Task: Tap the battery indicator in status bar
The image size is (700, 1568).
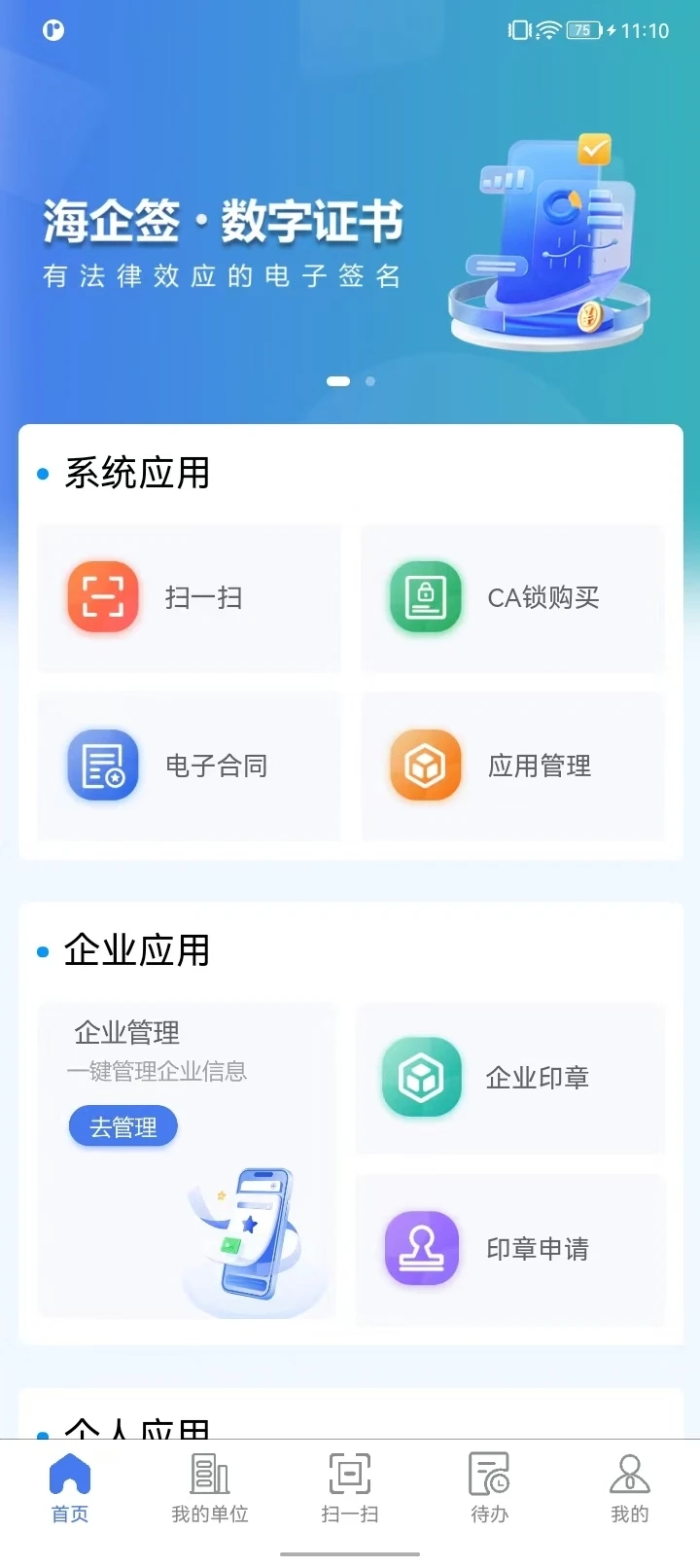Action: tap(583, 30)
